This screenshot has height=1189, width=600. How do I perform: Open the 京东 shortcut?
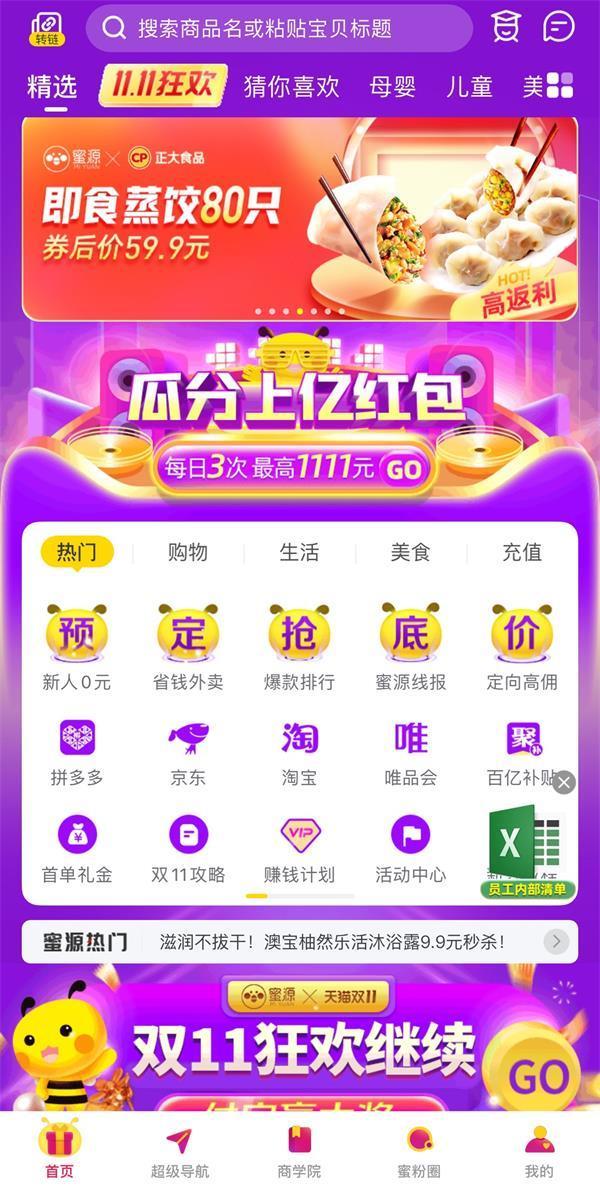[188, 752]
